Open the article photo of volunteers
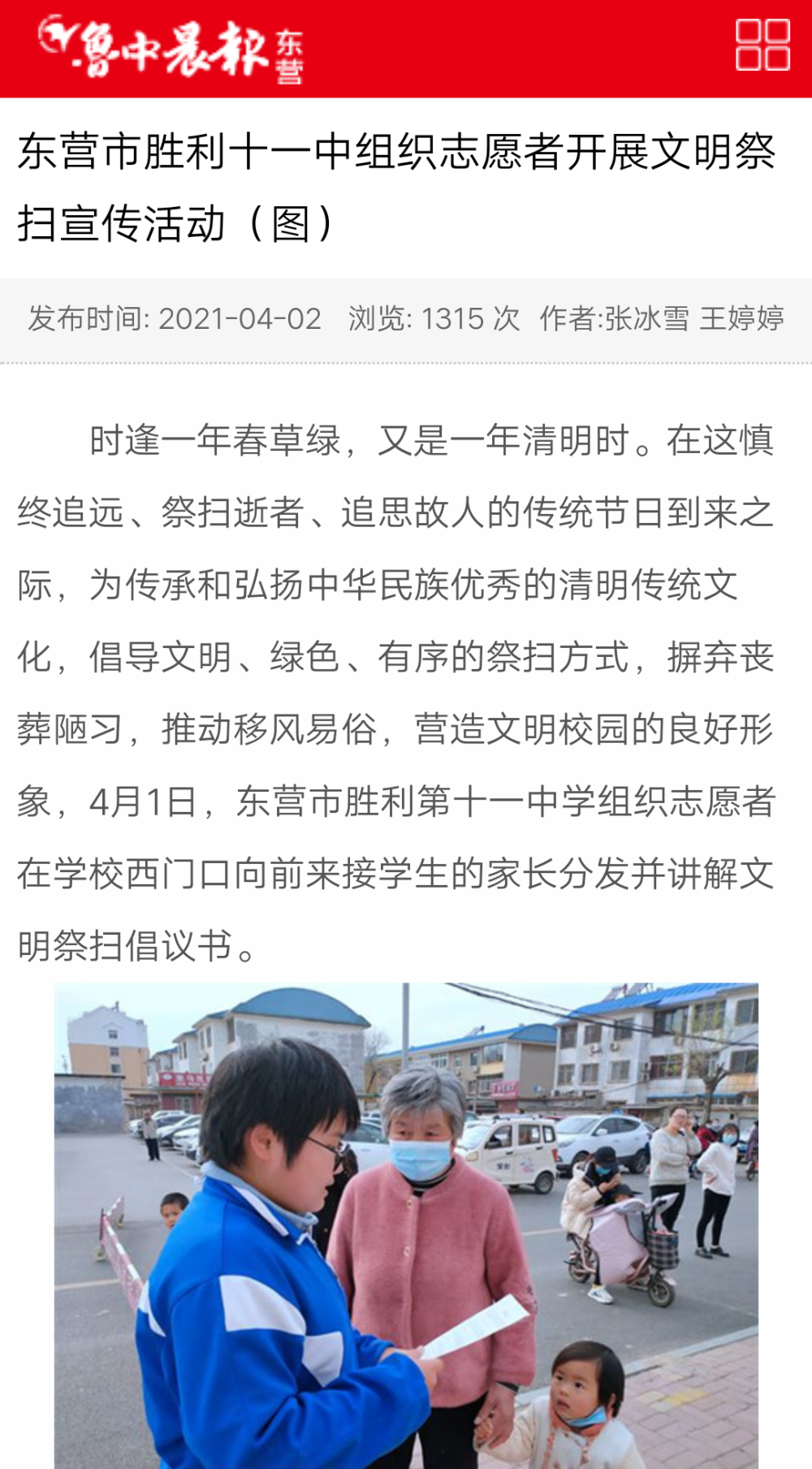812x1469 pixels. pyautogui.click(x=406, y=1225)
